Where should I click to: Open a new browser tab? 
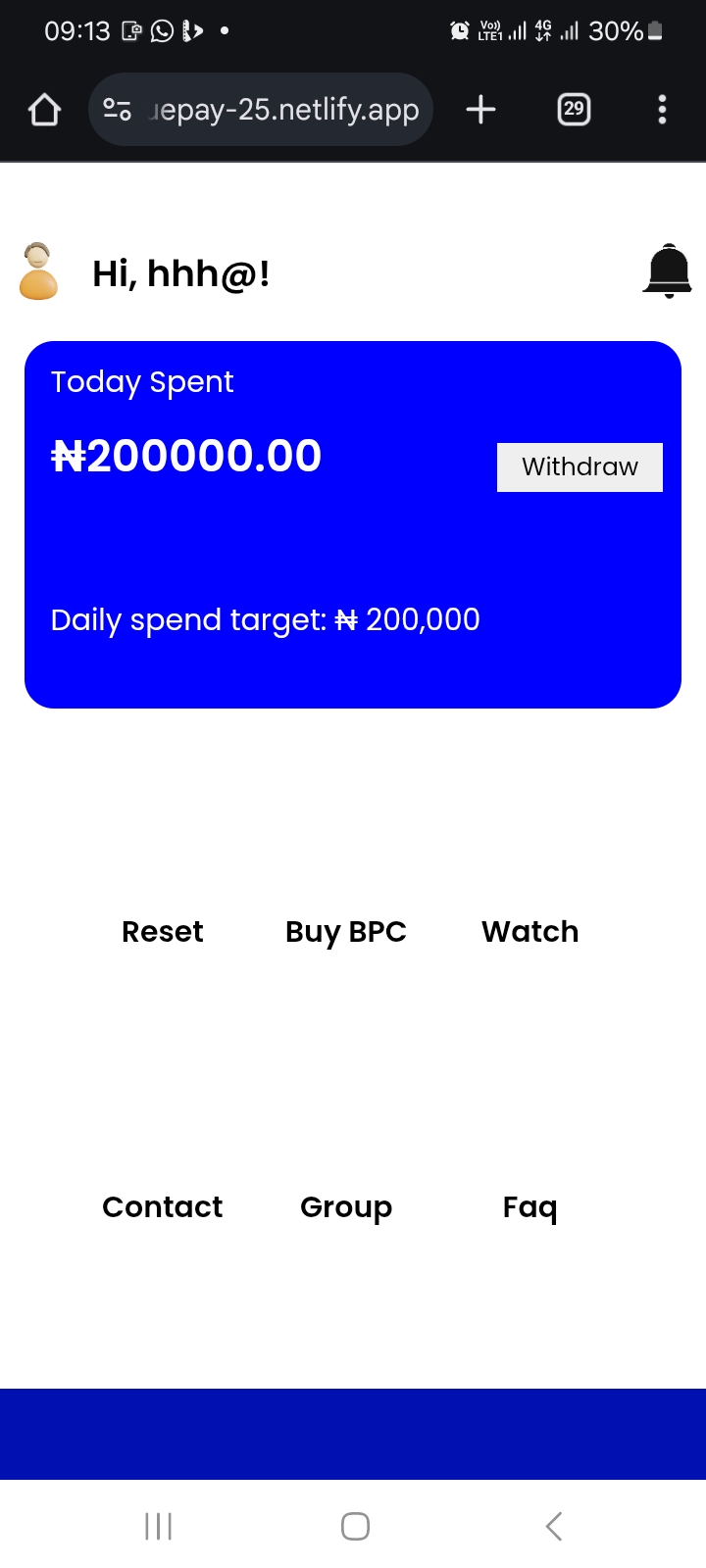[480, 109]
